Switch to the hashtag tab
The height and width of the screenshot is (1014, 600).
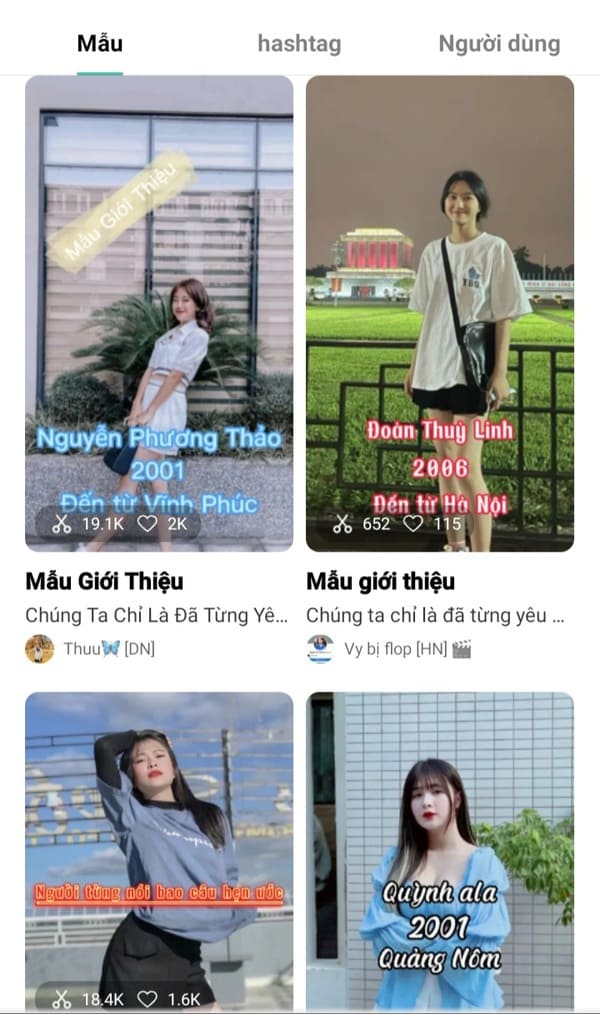[299, 44]
